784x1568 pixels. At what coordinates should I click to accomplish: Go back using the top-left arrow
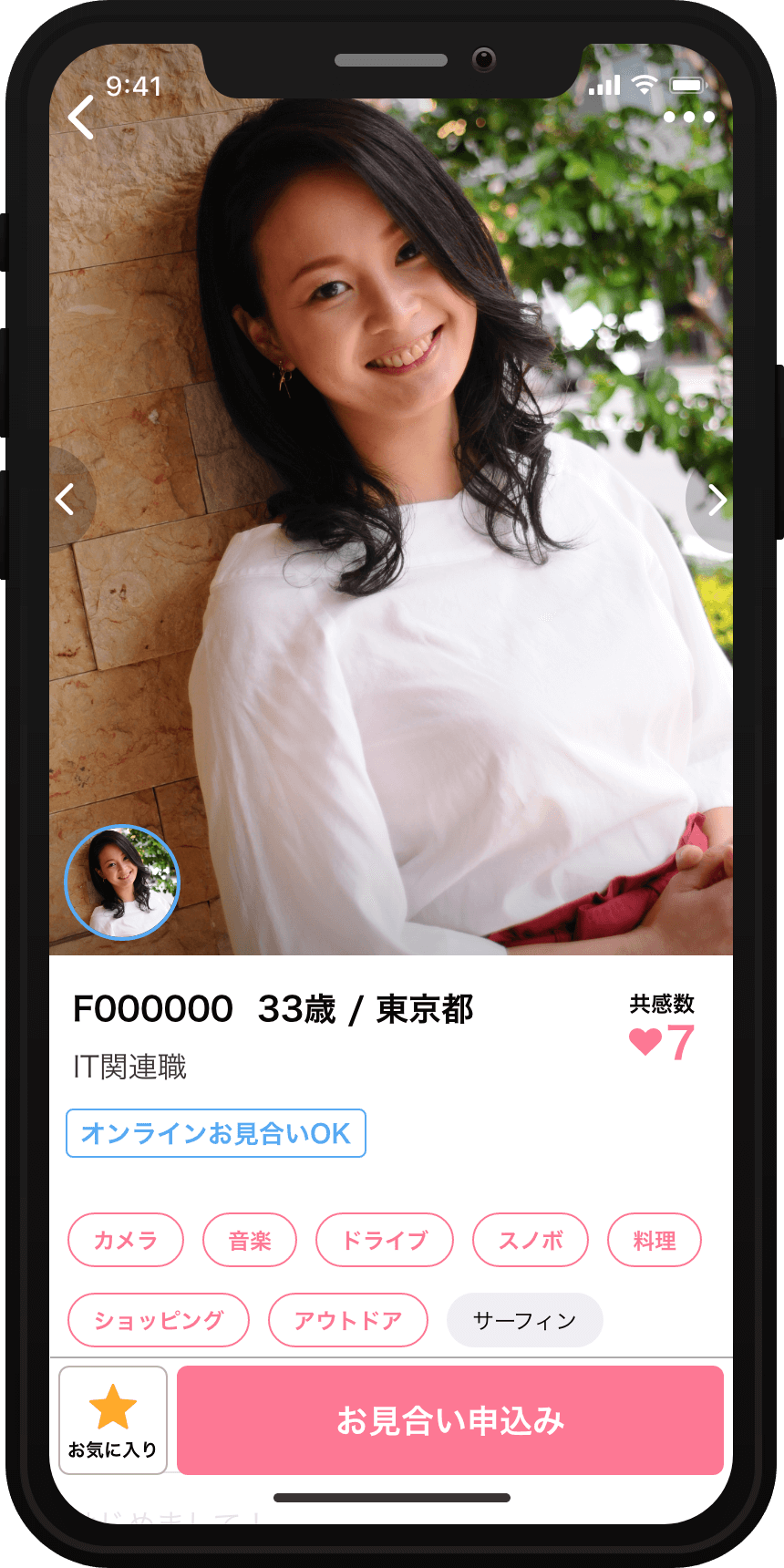click(81, 118)
